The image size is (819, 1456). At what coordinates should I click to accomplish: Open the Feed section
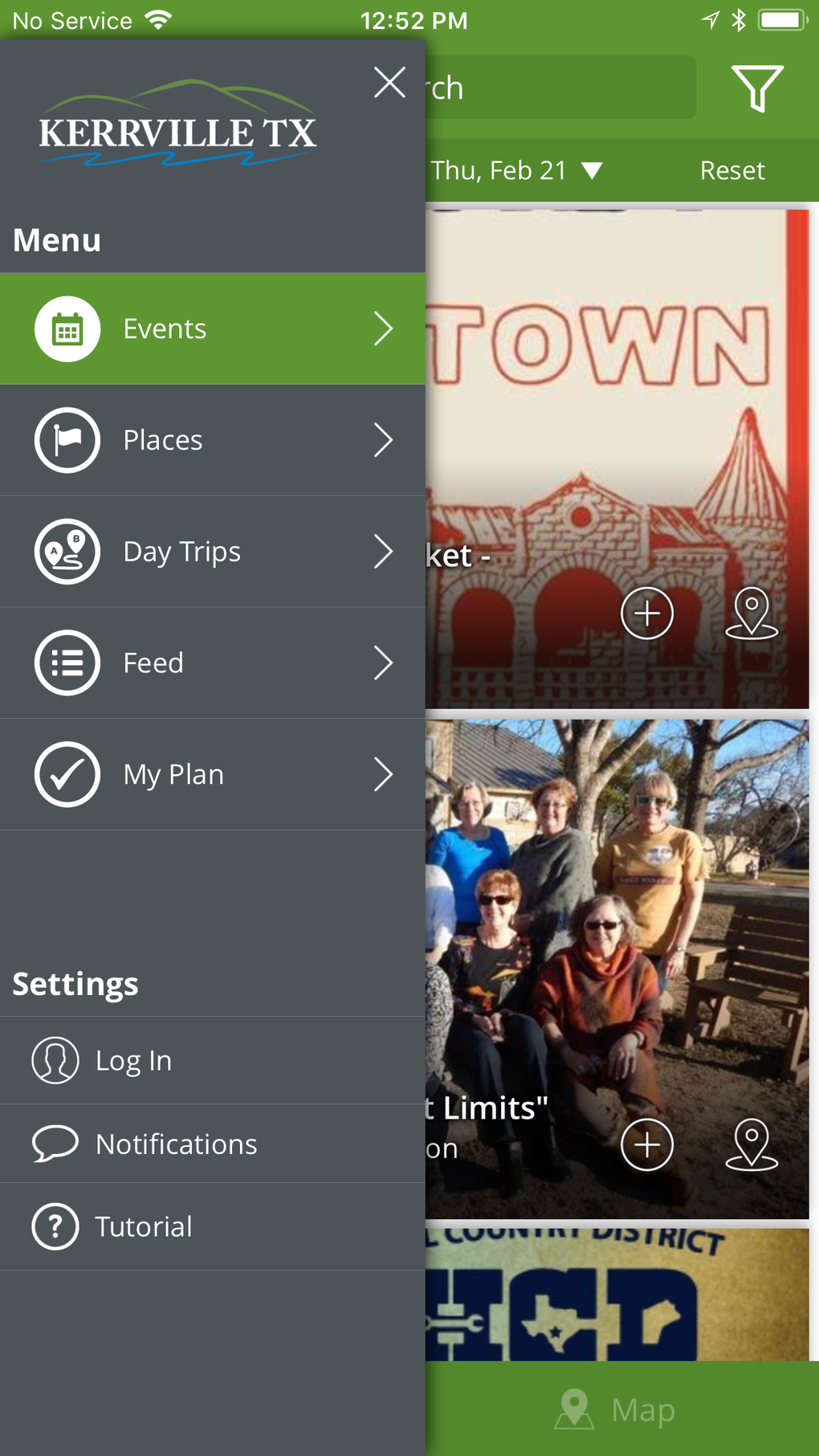point(213,663)
